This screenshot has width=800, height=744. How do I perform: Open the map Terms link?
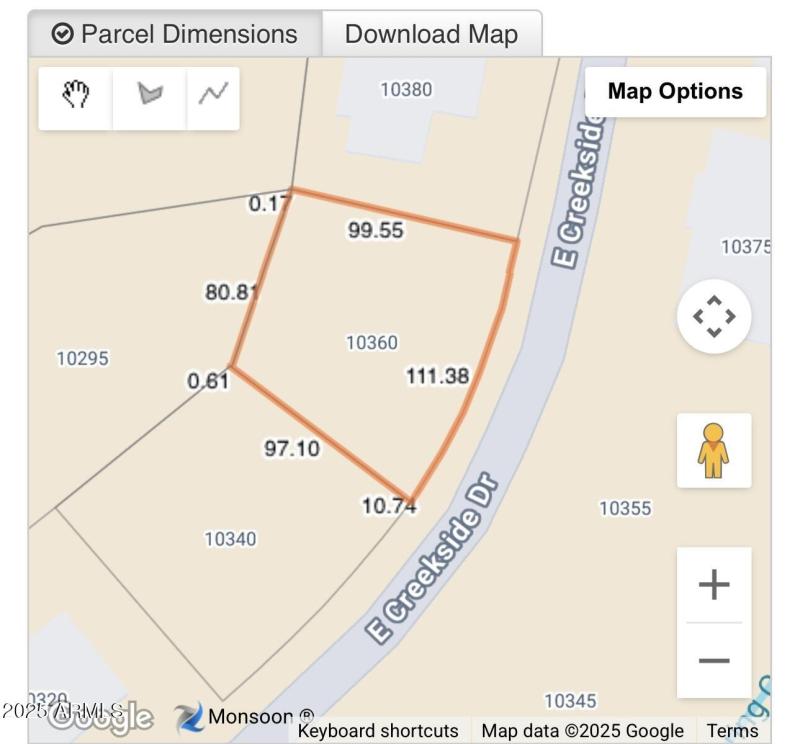[732, 731]
